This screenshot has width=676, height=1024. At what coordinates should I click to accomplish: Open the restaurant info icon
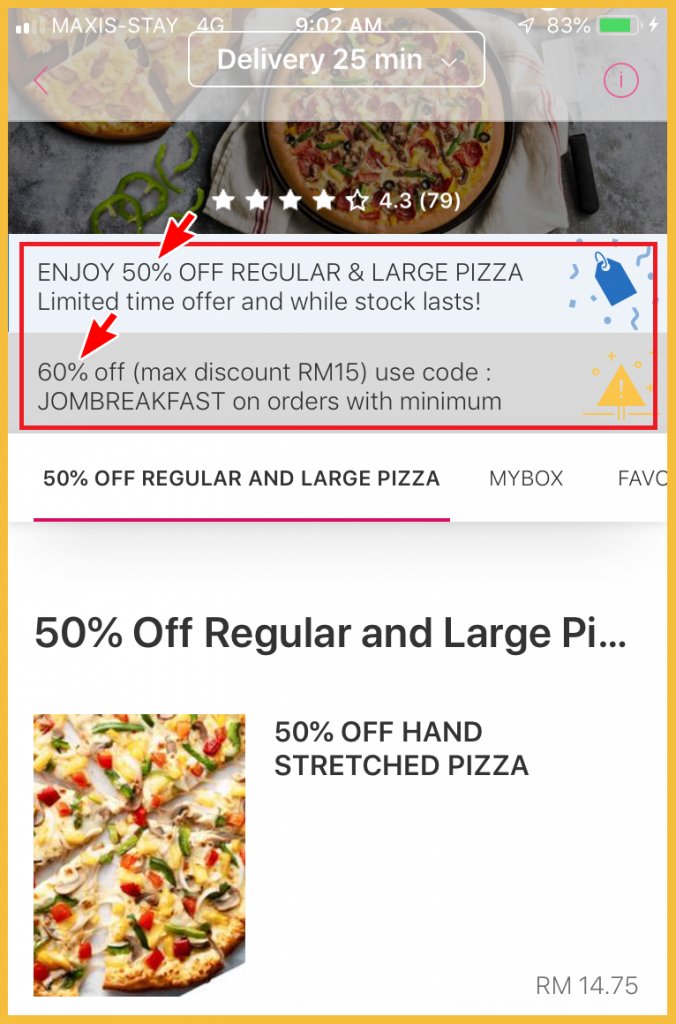[620, 81]
